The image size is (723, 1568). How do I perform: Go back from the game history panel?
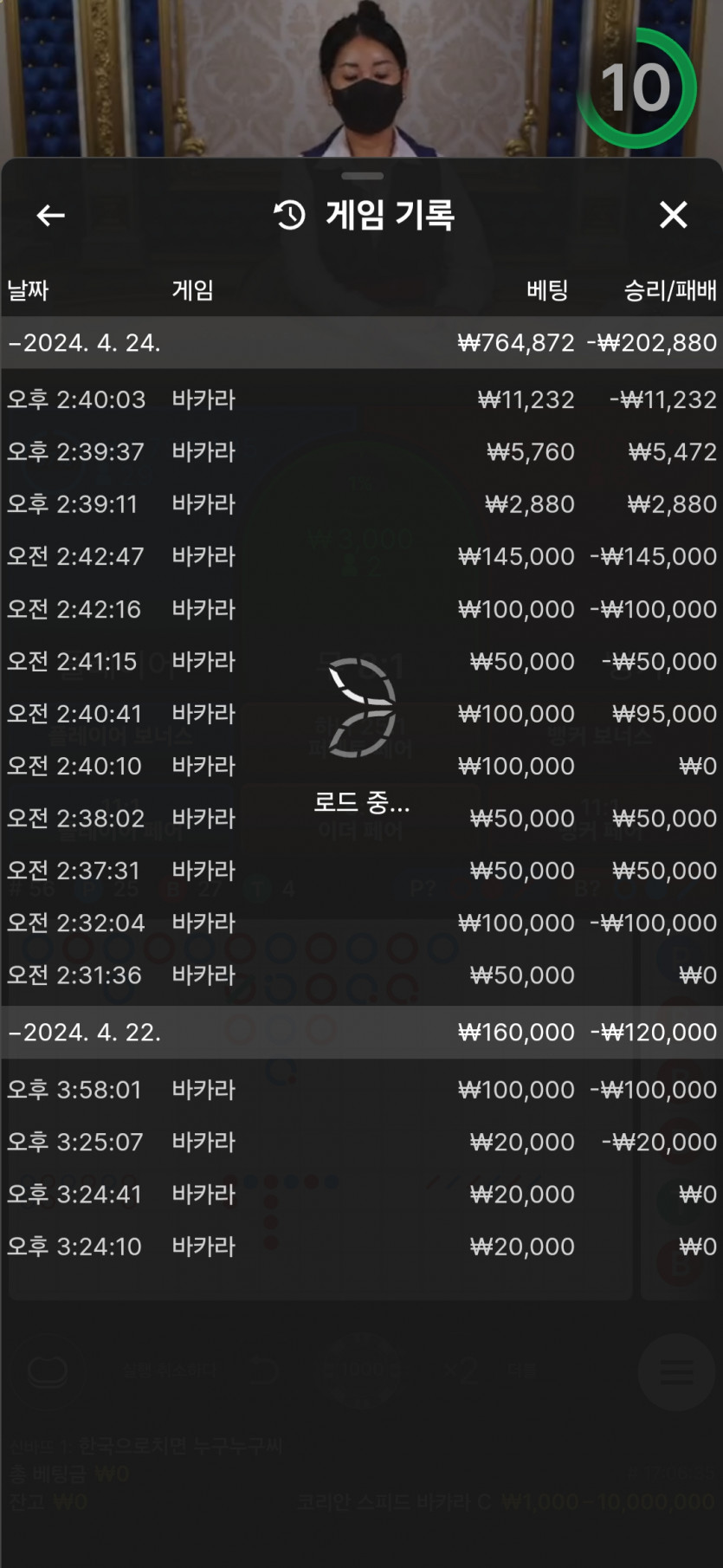tap(51, 215)
